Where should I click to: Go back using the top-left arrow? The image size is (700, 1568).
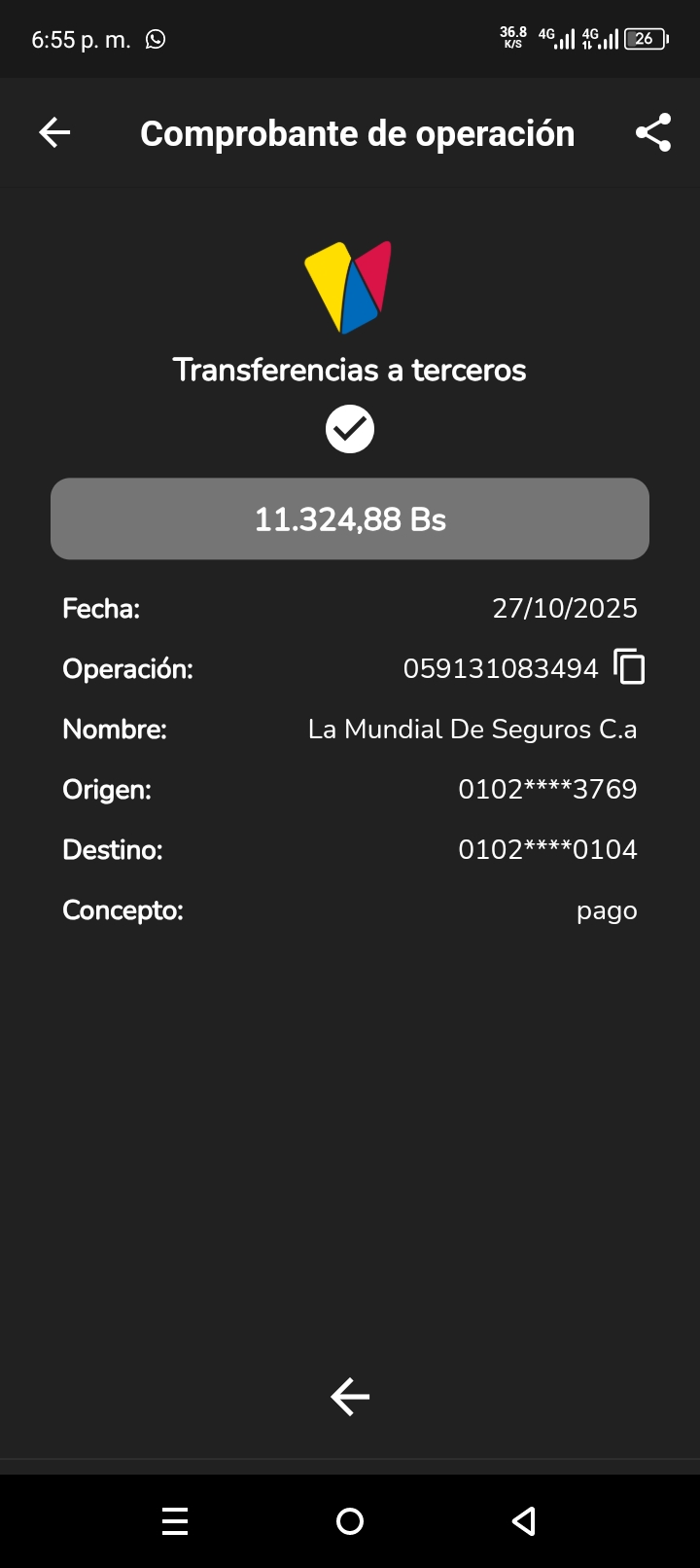pos(54,132)
